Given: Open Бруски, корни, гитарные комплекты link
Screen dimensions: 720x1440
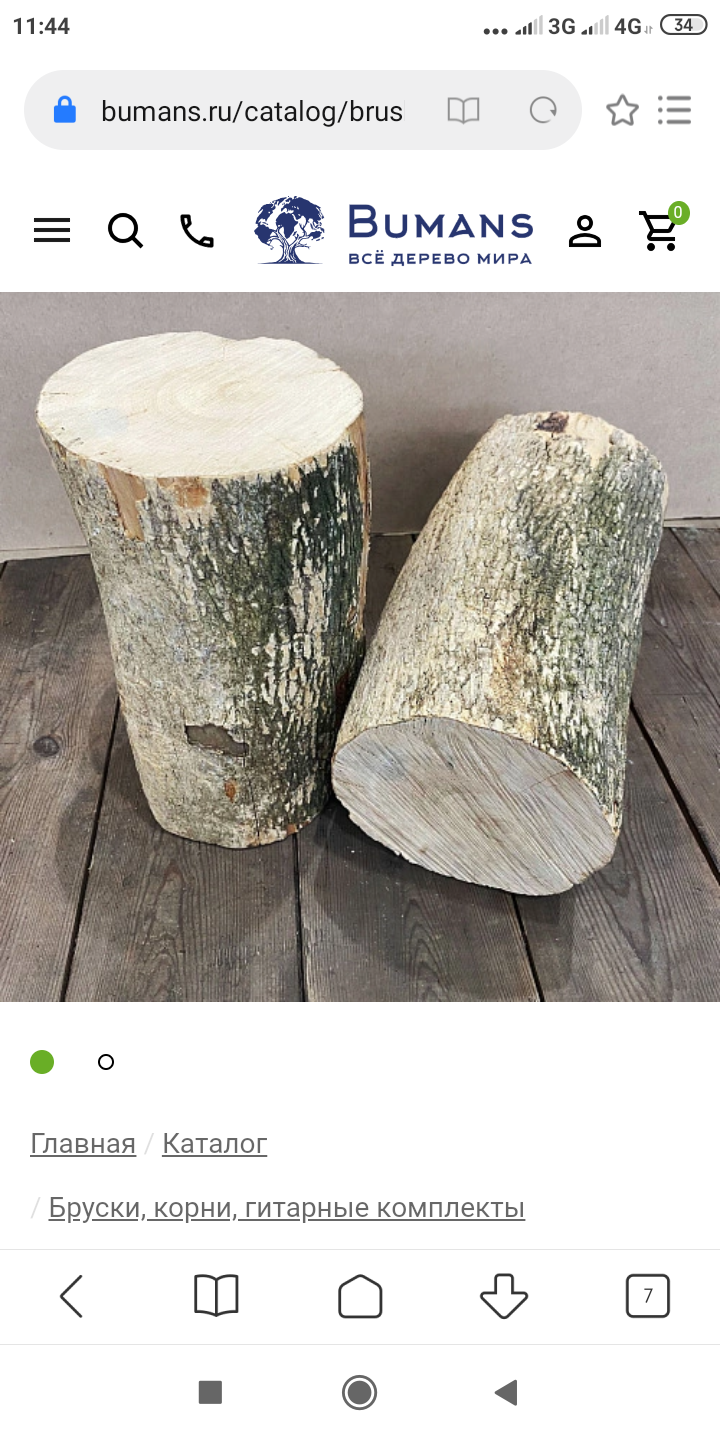Looking at the screenshot, I should click(x=286, y=1208).
